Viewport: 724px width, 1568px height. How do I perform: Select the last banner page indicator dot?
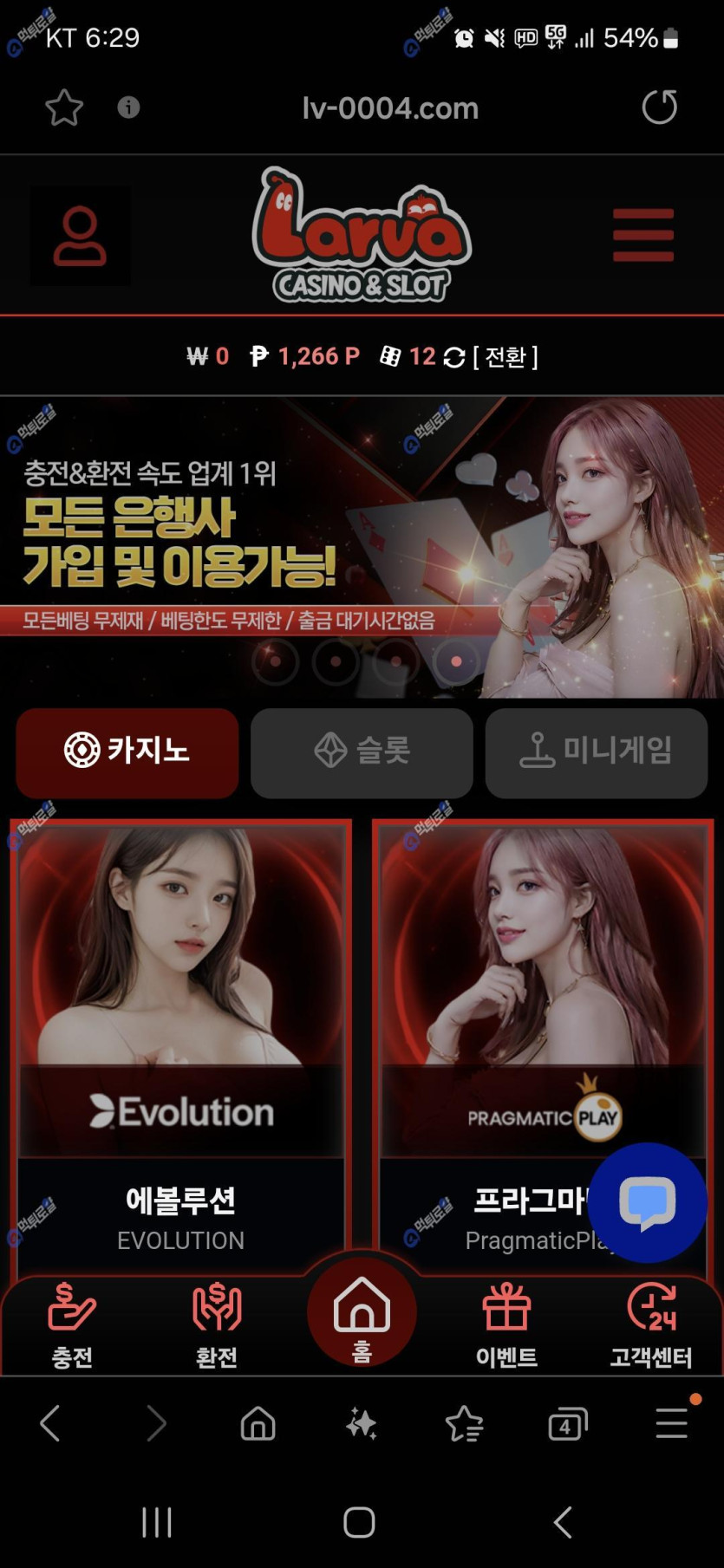(x=456, y=661)
